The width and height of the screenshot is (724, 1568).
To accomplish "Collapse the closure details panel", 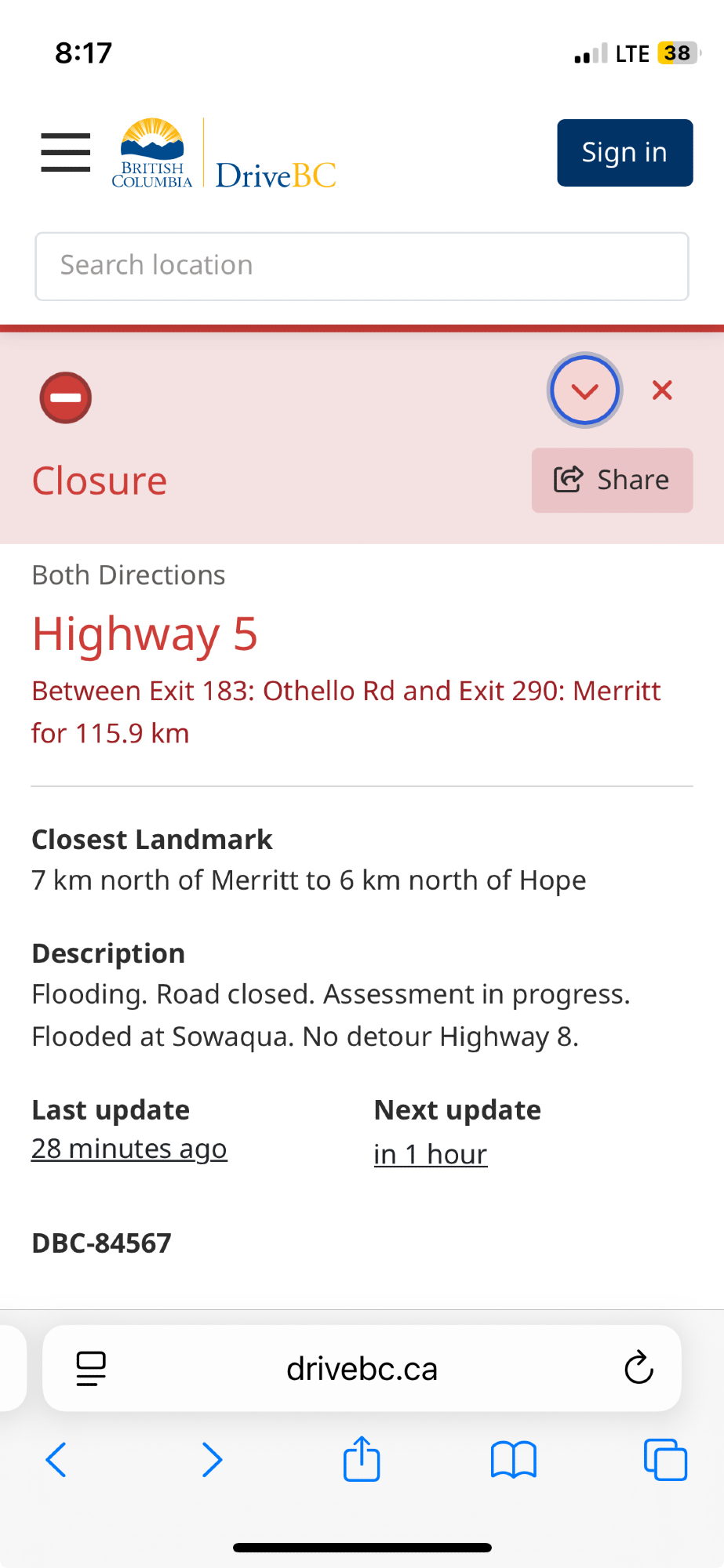I will click(x=584, y=390).
